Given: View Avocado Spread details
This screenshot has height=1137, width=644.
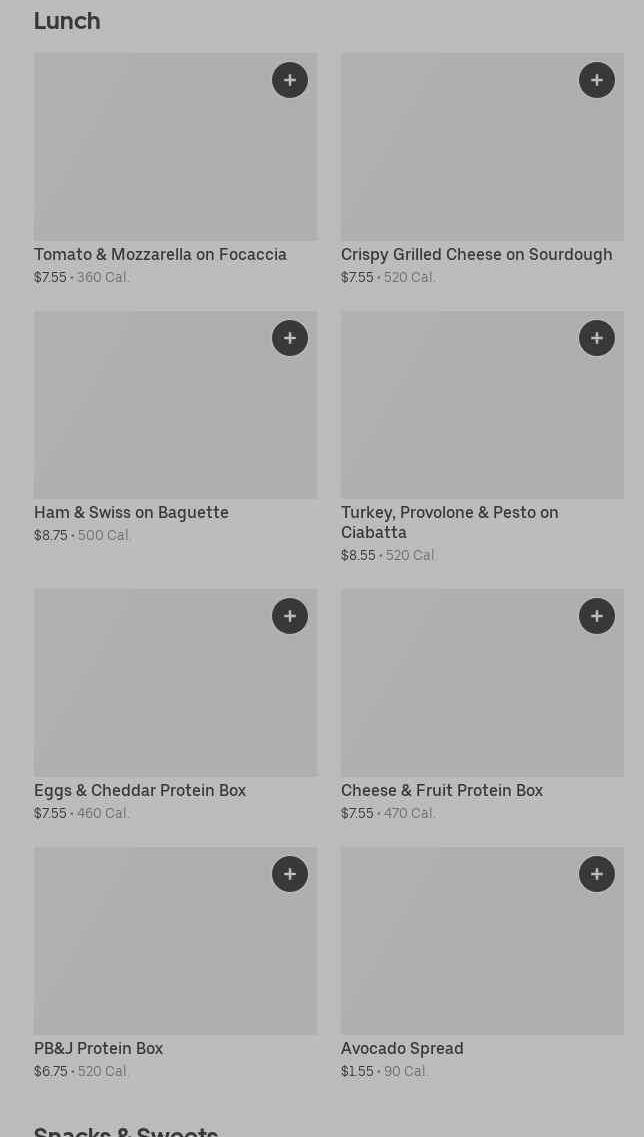Looking at the screenshot, I should pyautogui.click(x=402, y=1049).
